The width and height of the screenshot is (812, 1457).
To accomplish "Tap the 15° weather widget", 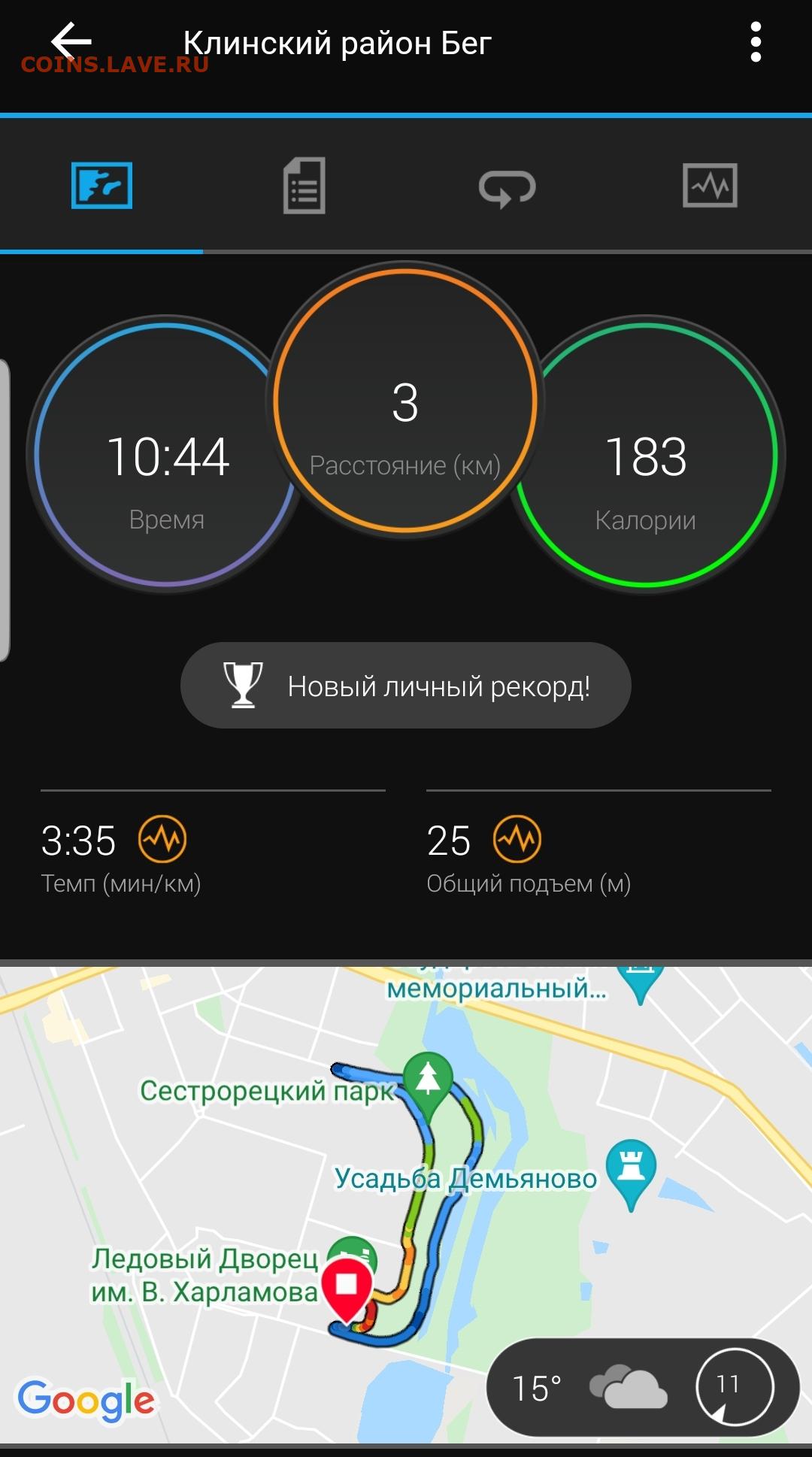I will pos(643,1387).
